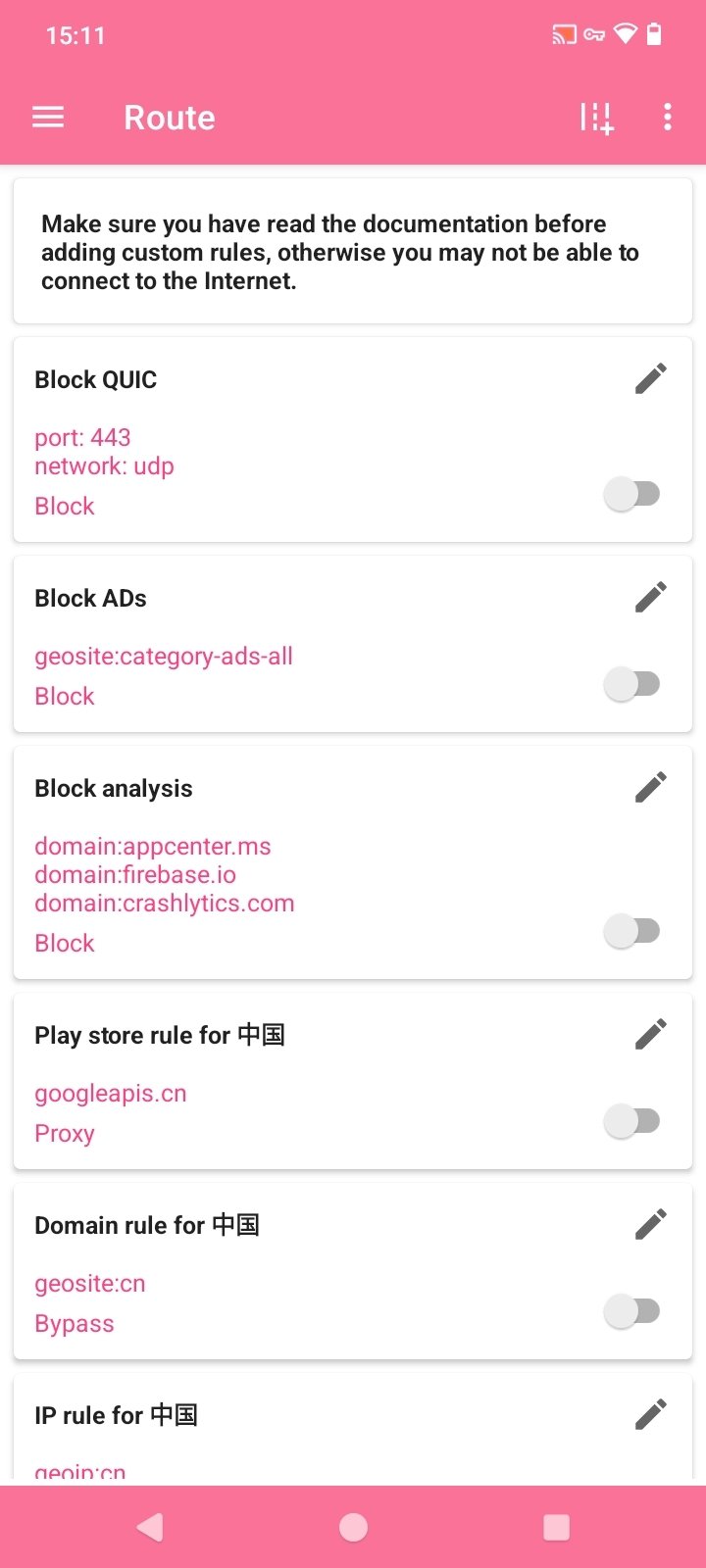This screenshot has width=706, height=1568.
Task: Open the overflow menu
Action: coord(668,118)
